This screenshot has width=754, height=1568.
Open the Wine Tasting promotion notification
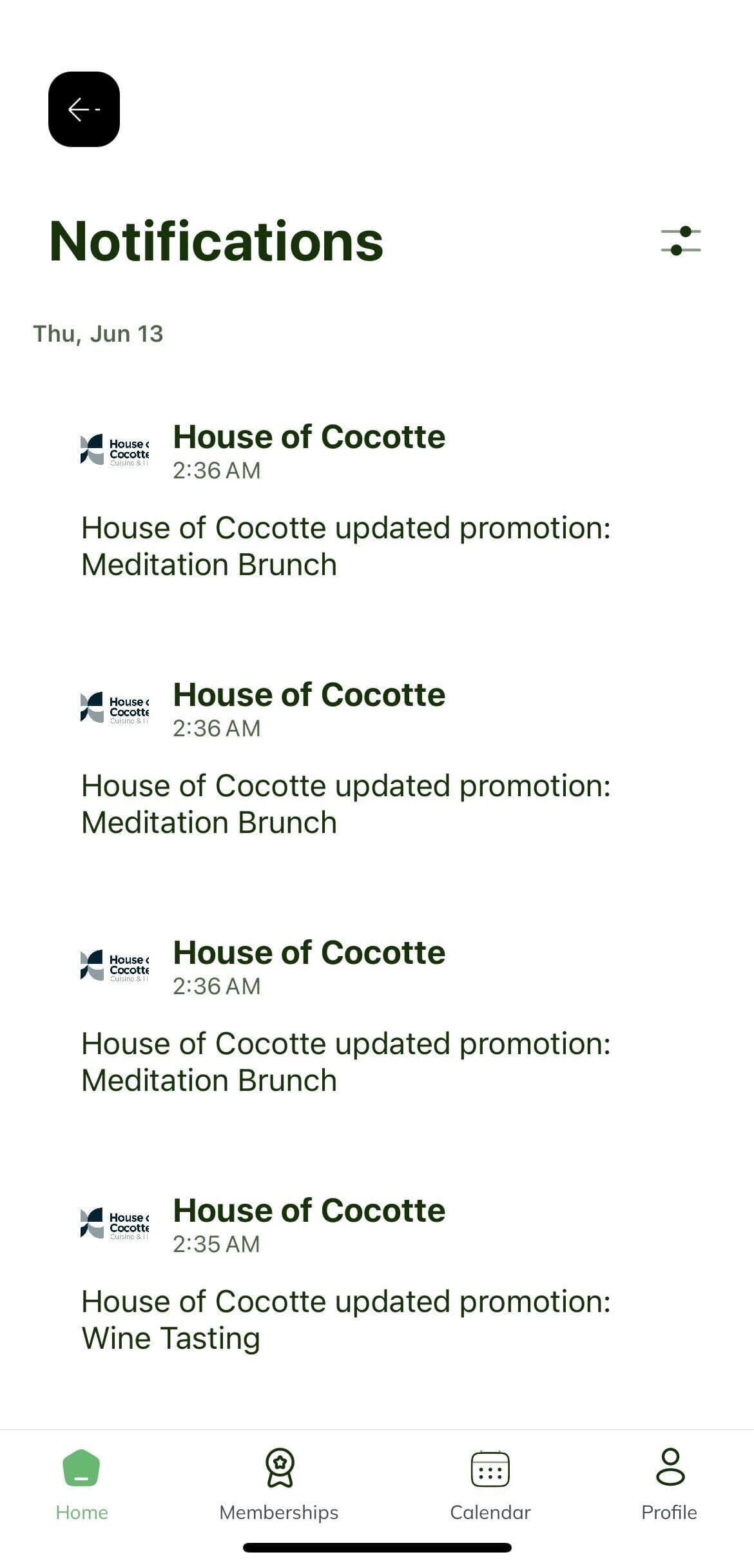coord(345,1319)
